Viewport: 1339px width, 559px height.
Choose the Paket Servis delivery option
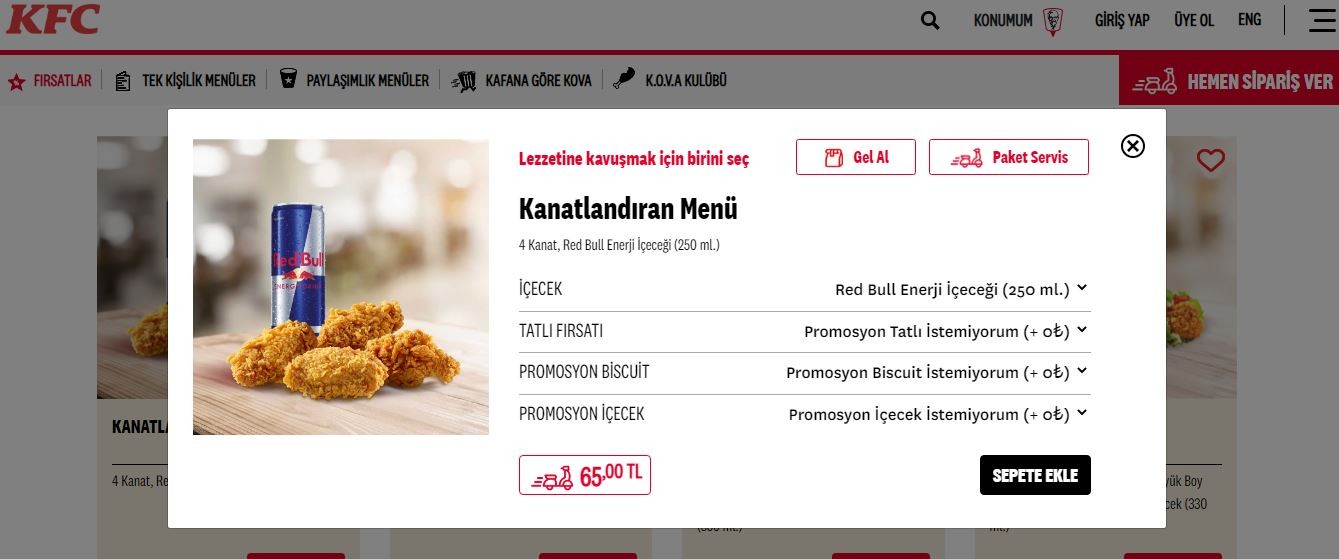pos(1008,158)
